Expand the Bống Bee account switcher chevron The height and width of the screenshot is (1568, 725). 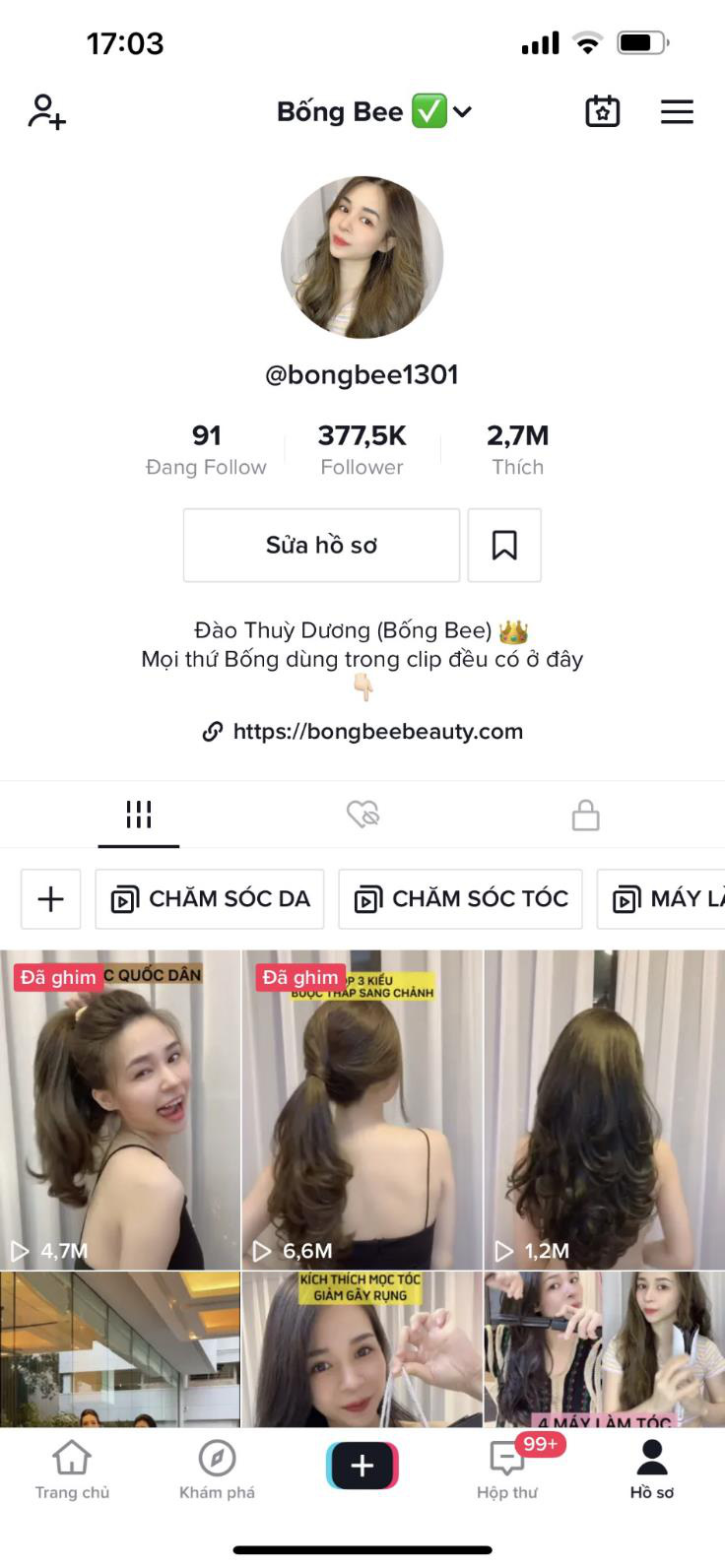tap(462, 112)
